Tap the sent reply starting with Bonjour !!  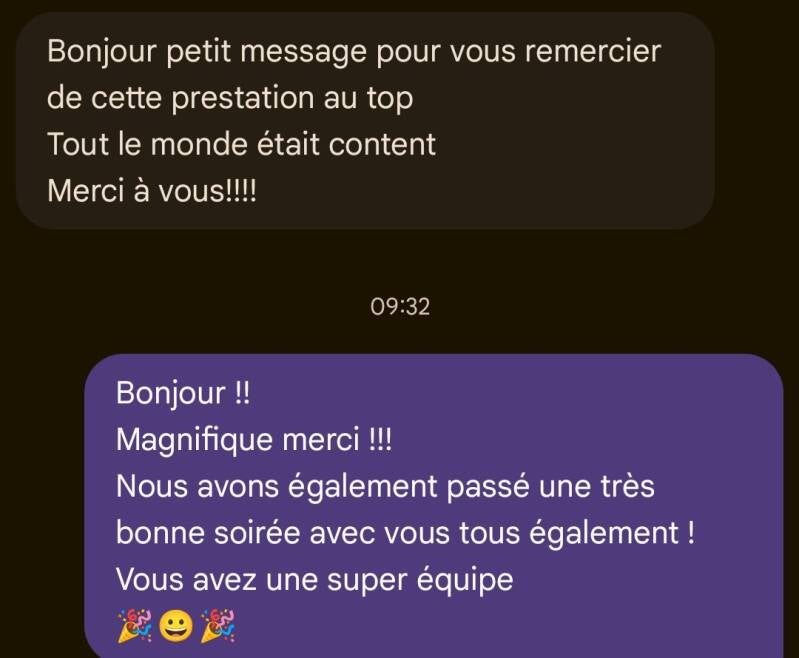tap(434, 506)
